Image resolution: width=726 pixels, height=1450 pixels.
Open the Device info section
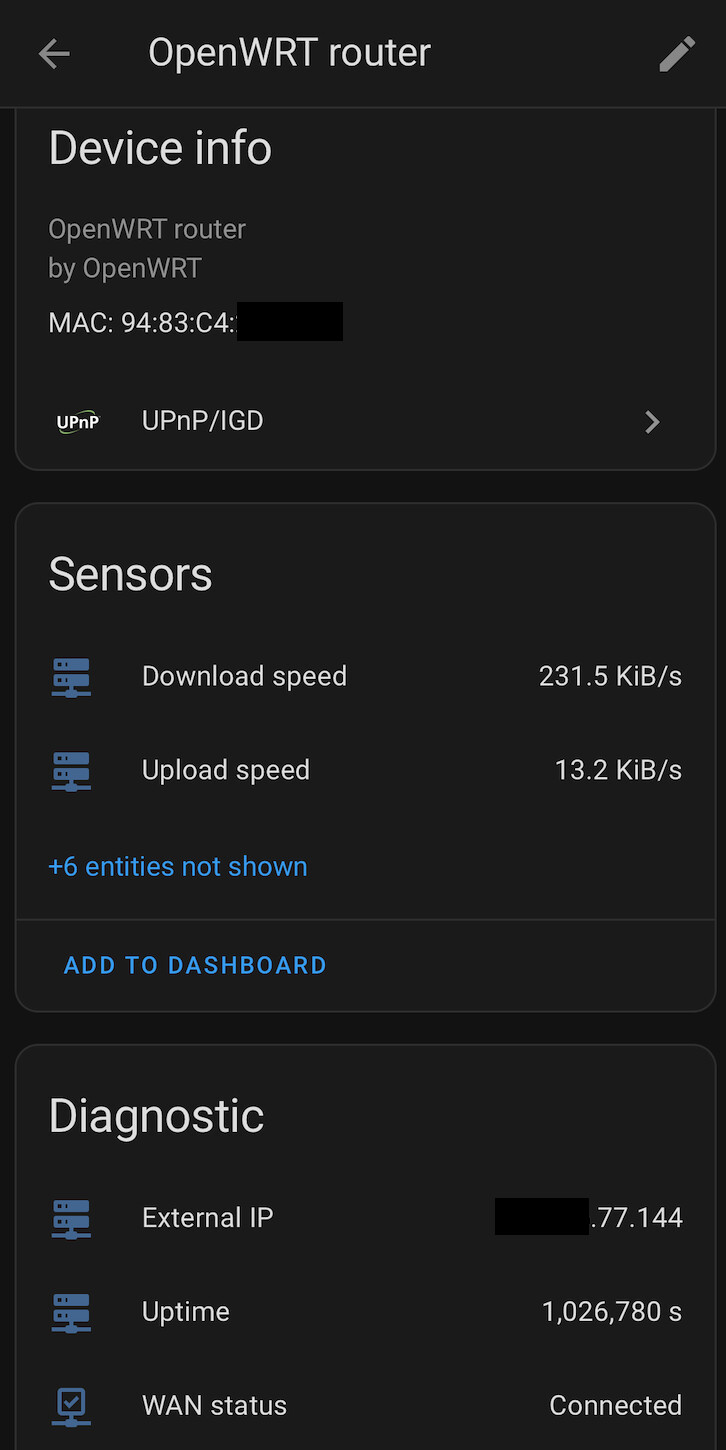160,148
